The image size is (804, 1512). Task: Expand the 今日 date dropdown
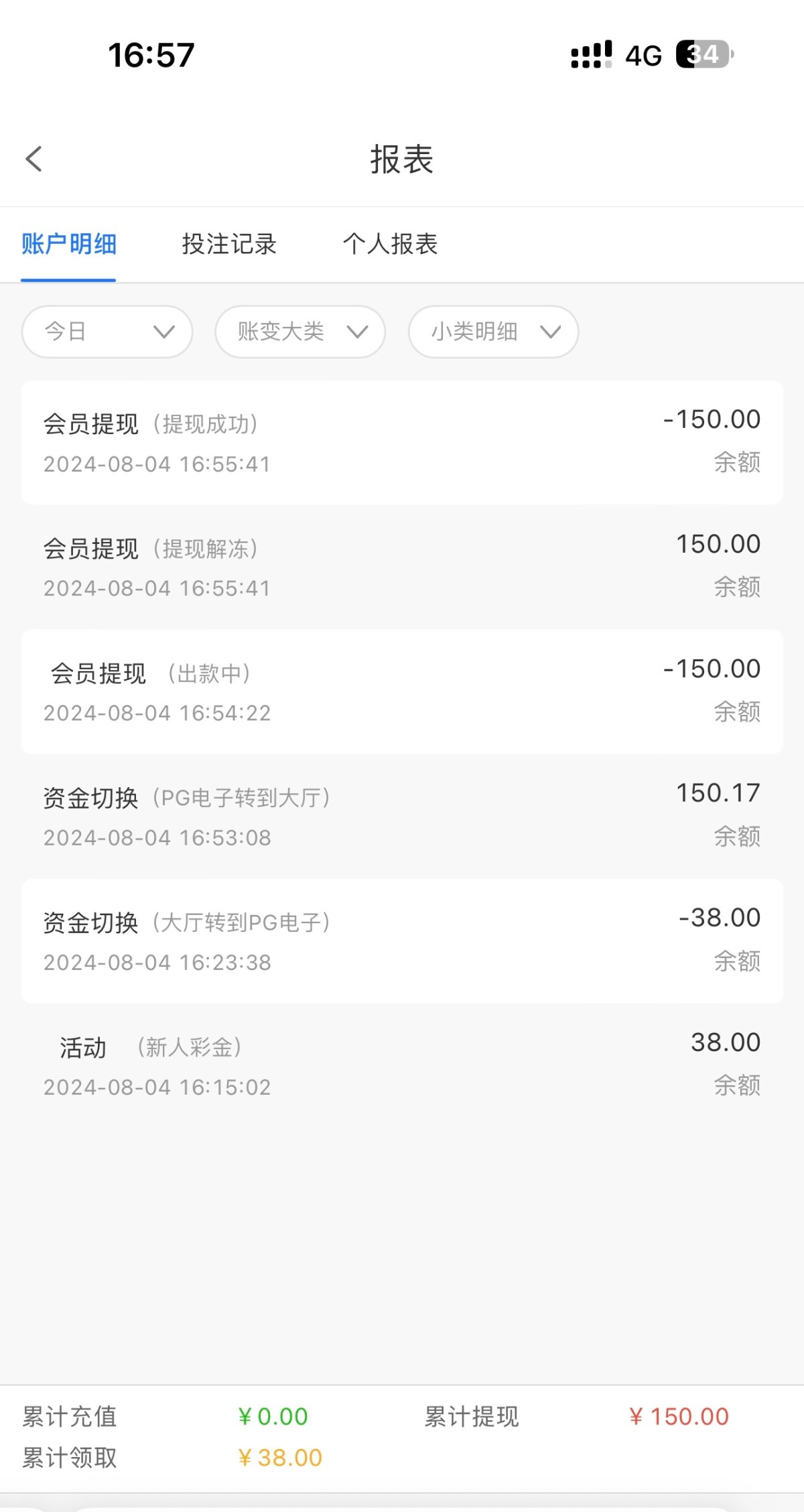click(107, 332)
